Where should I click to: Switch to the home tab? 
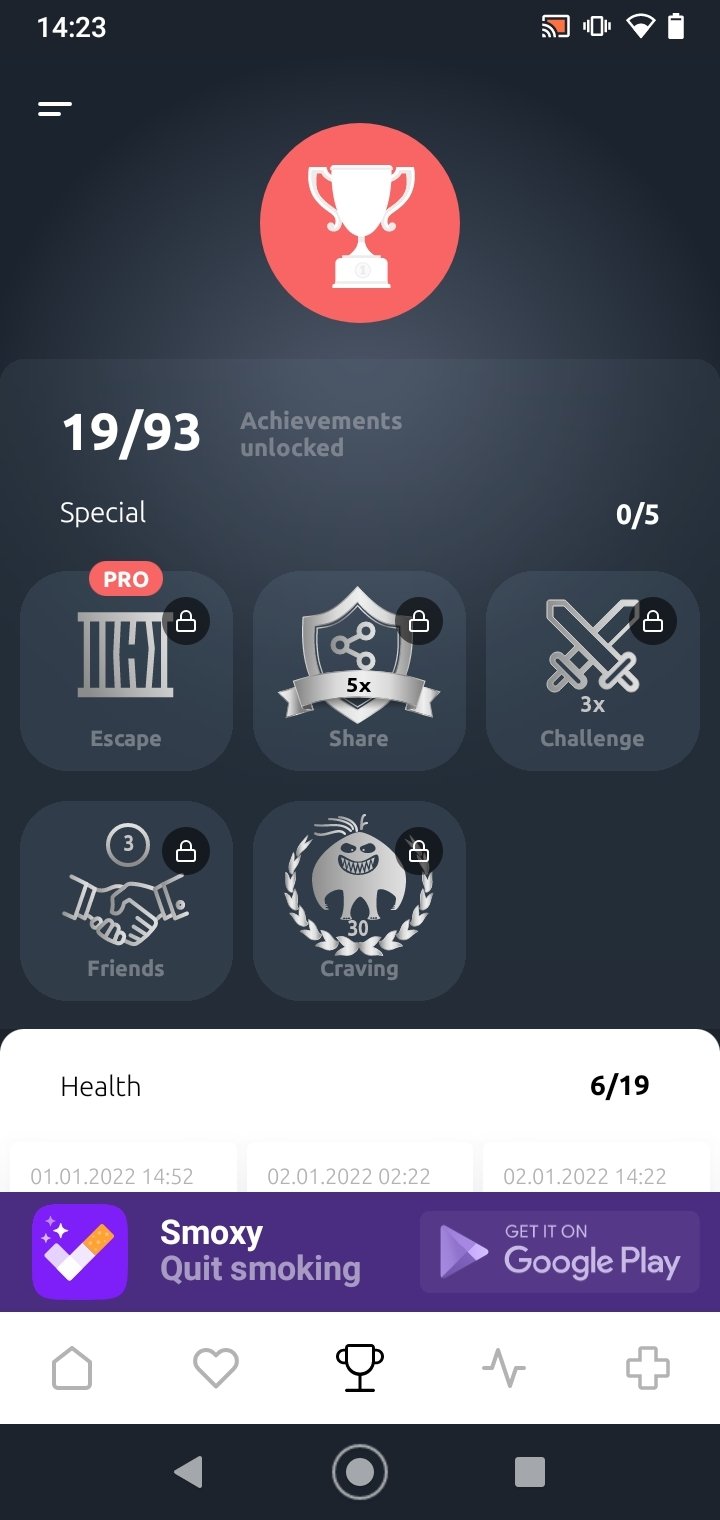tap(72, 1368)
